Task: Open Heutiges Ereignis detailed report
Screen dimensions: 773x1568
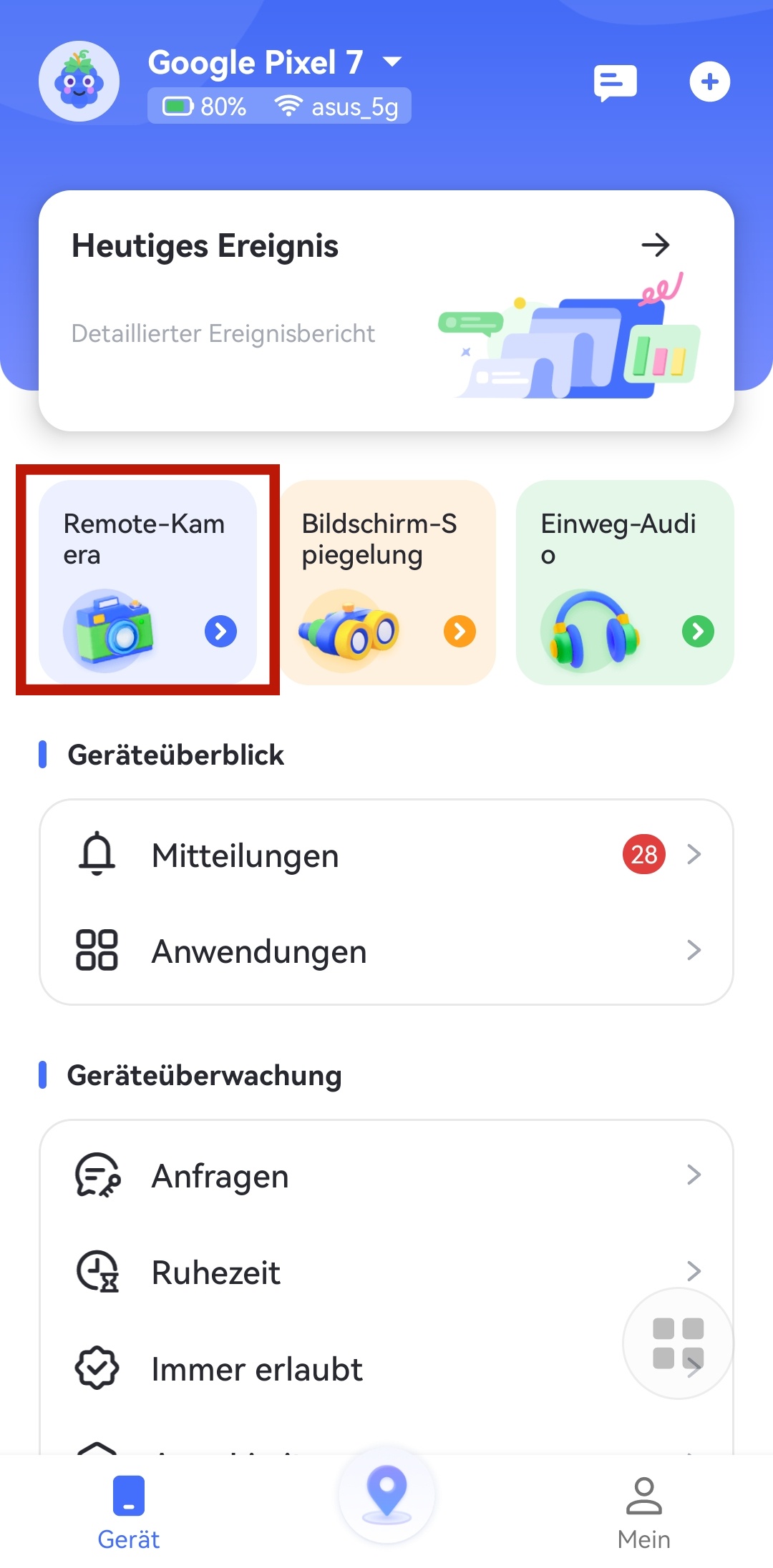Action: tap(656, 245)
